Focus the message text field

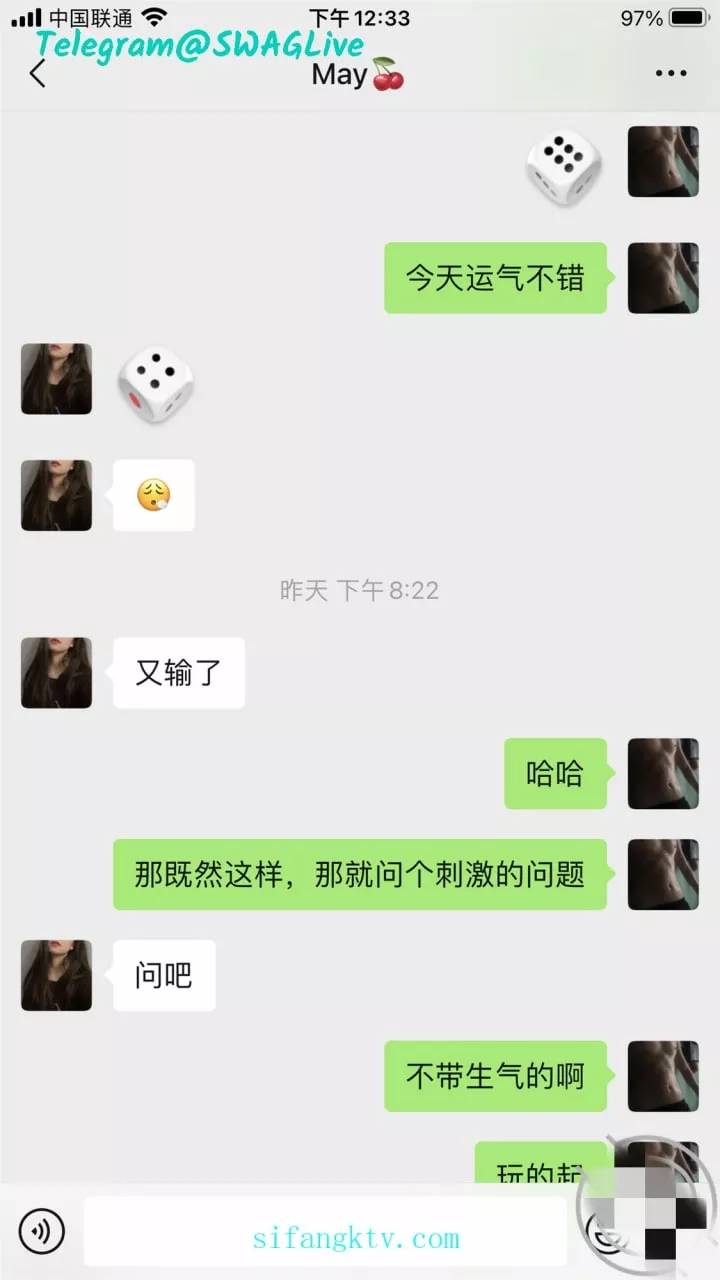[325, 1231]
